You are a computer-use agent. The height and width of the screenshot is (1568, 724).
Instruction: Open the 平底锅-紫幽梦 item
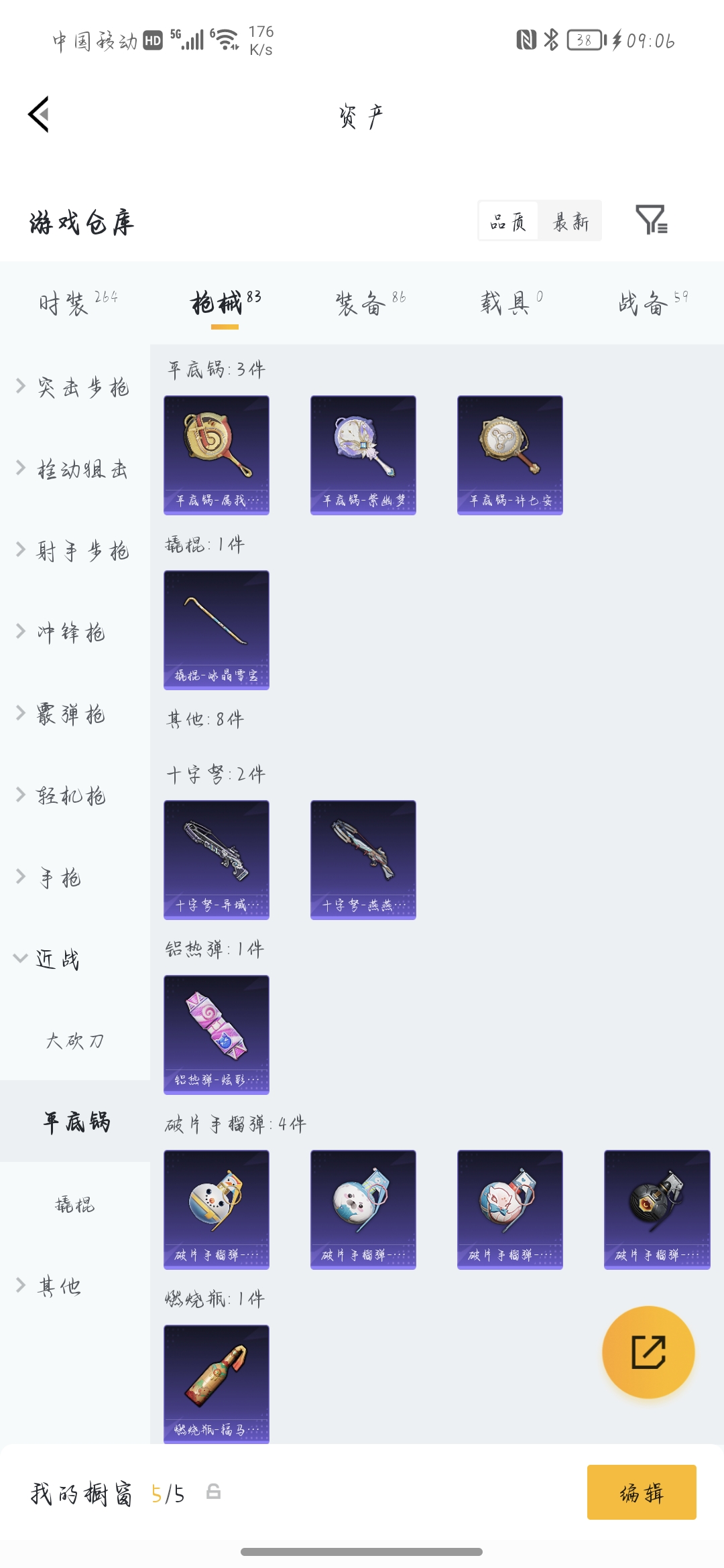(363, 455)
